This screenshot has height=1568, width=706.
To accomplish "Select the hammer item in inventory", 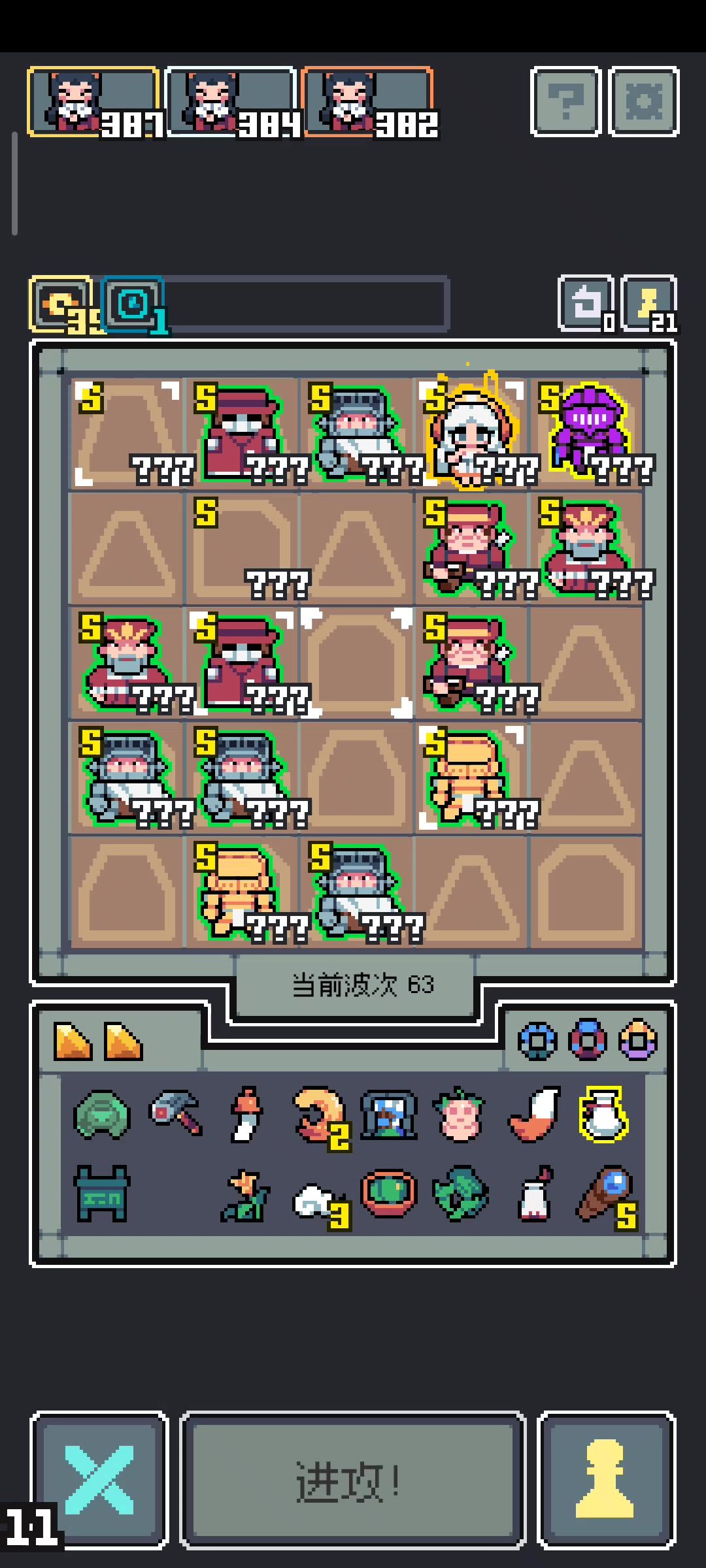I will pyautogui.click(x=176, y=1114).
